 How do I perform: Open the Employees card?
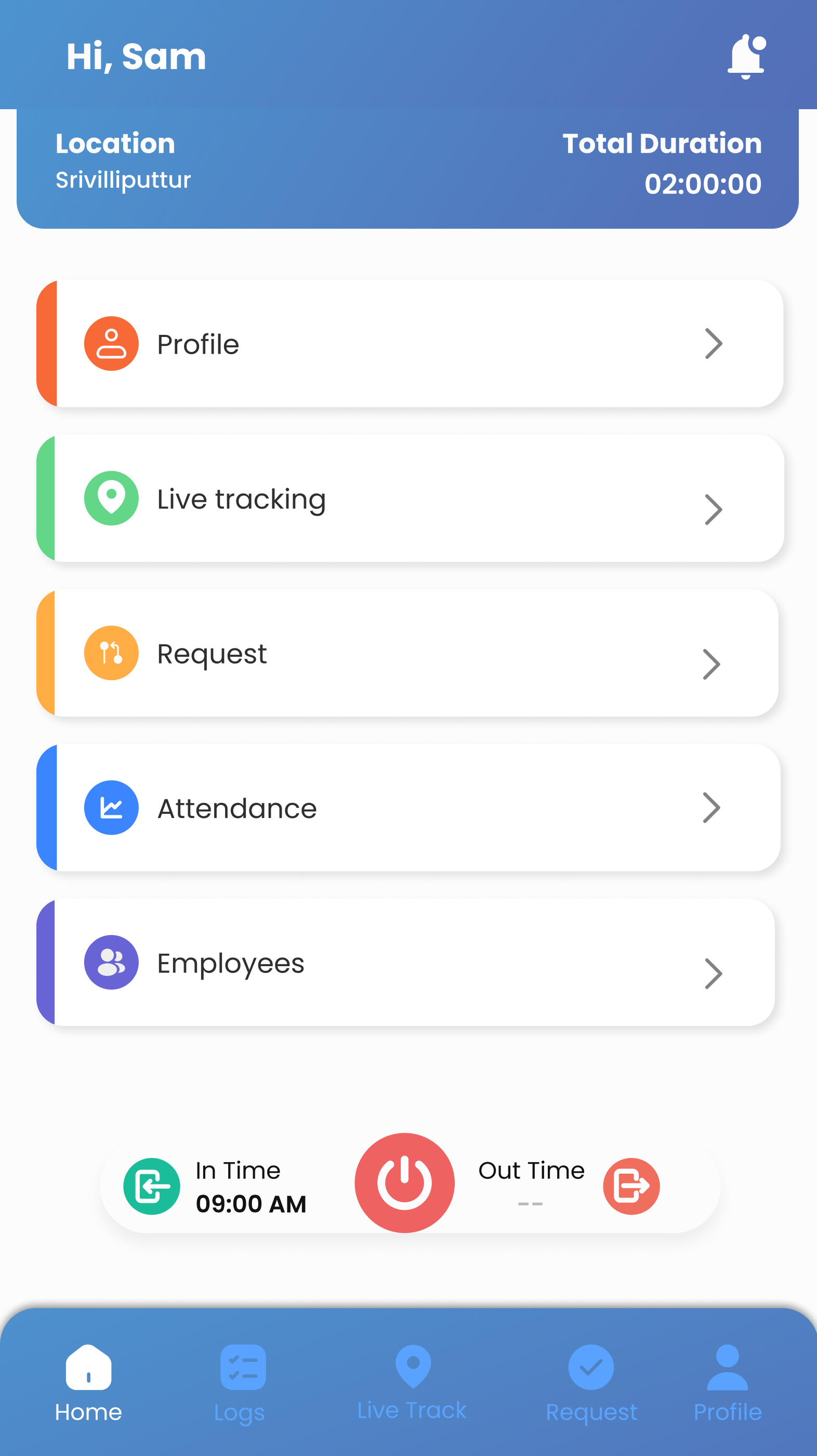tap(405, 963)
